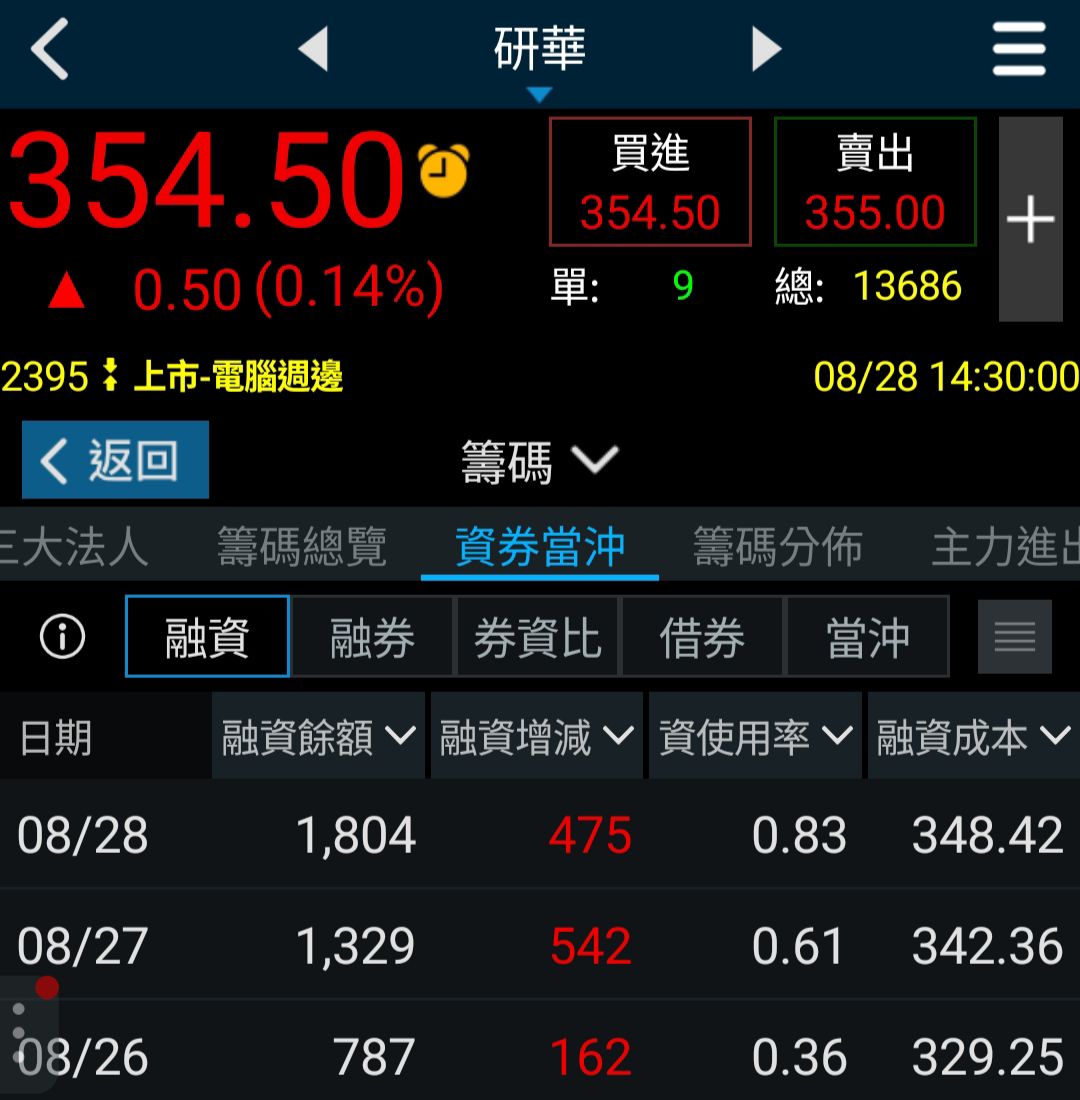Tap the 返回 return button
The width and height of the screenshot is (1080, 1100).
point(115,460)
